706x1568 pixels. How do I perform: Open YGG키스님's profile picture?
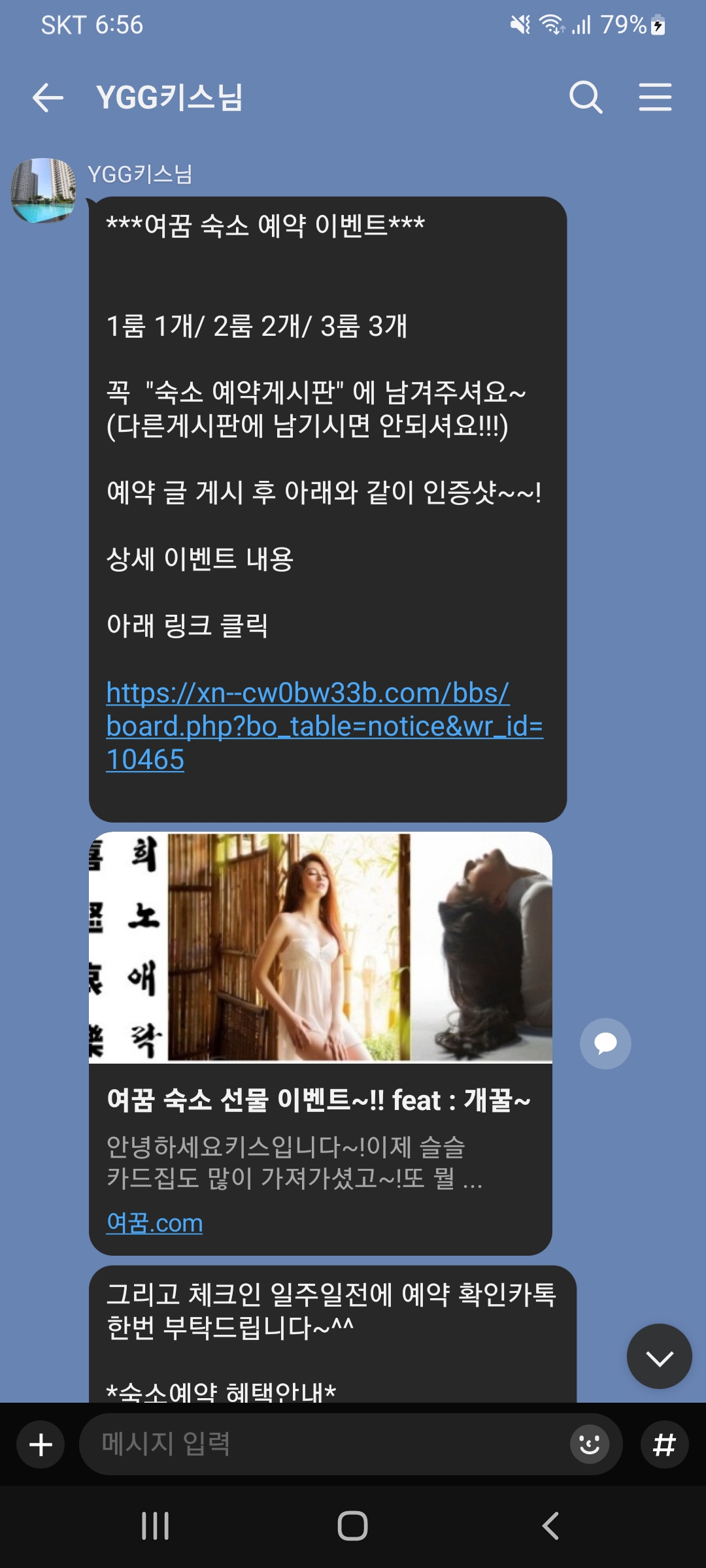pyautogui.click(x=43, y=191)
